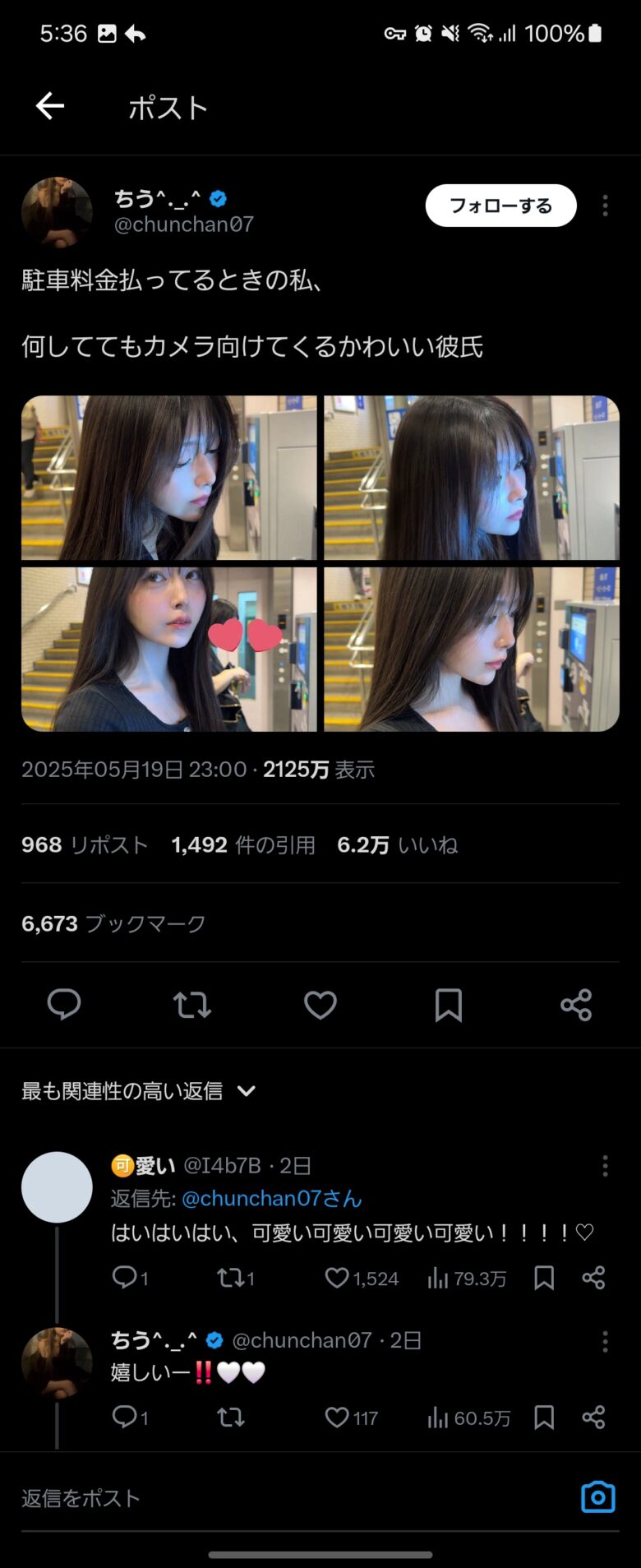Open the bottom-left photo with heart stickers
The width and height of the screenshot is (641, 1568).
pyautogui.click(x=168, y=649)
